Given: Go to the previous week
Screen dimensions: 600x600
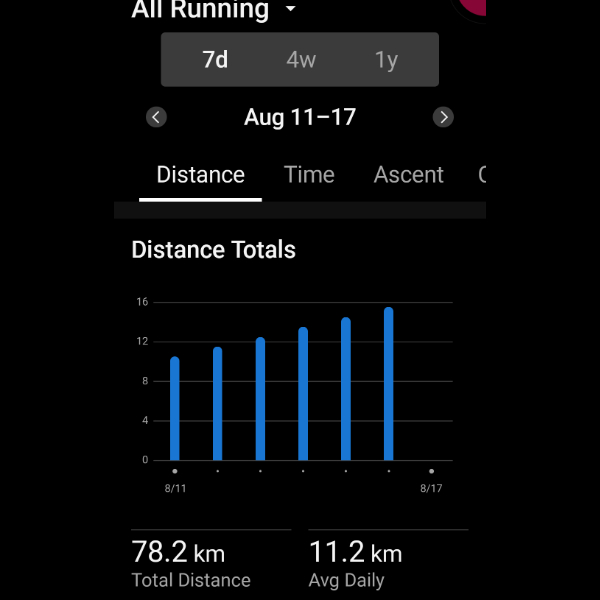Looking at the screenshot, I should 156,117.
